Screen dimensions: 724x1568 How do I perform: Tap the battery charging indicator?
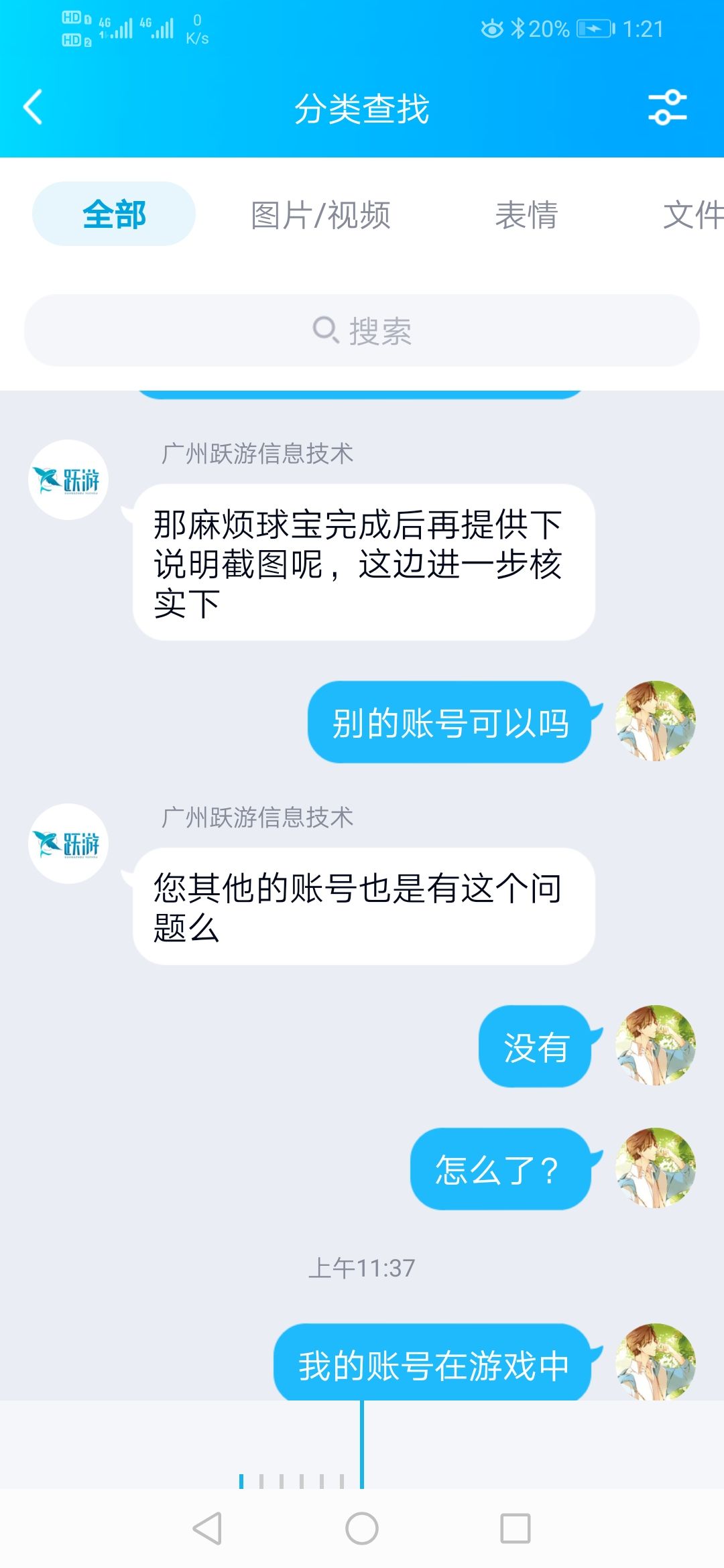pyautogui.click(x=595, y=28)
